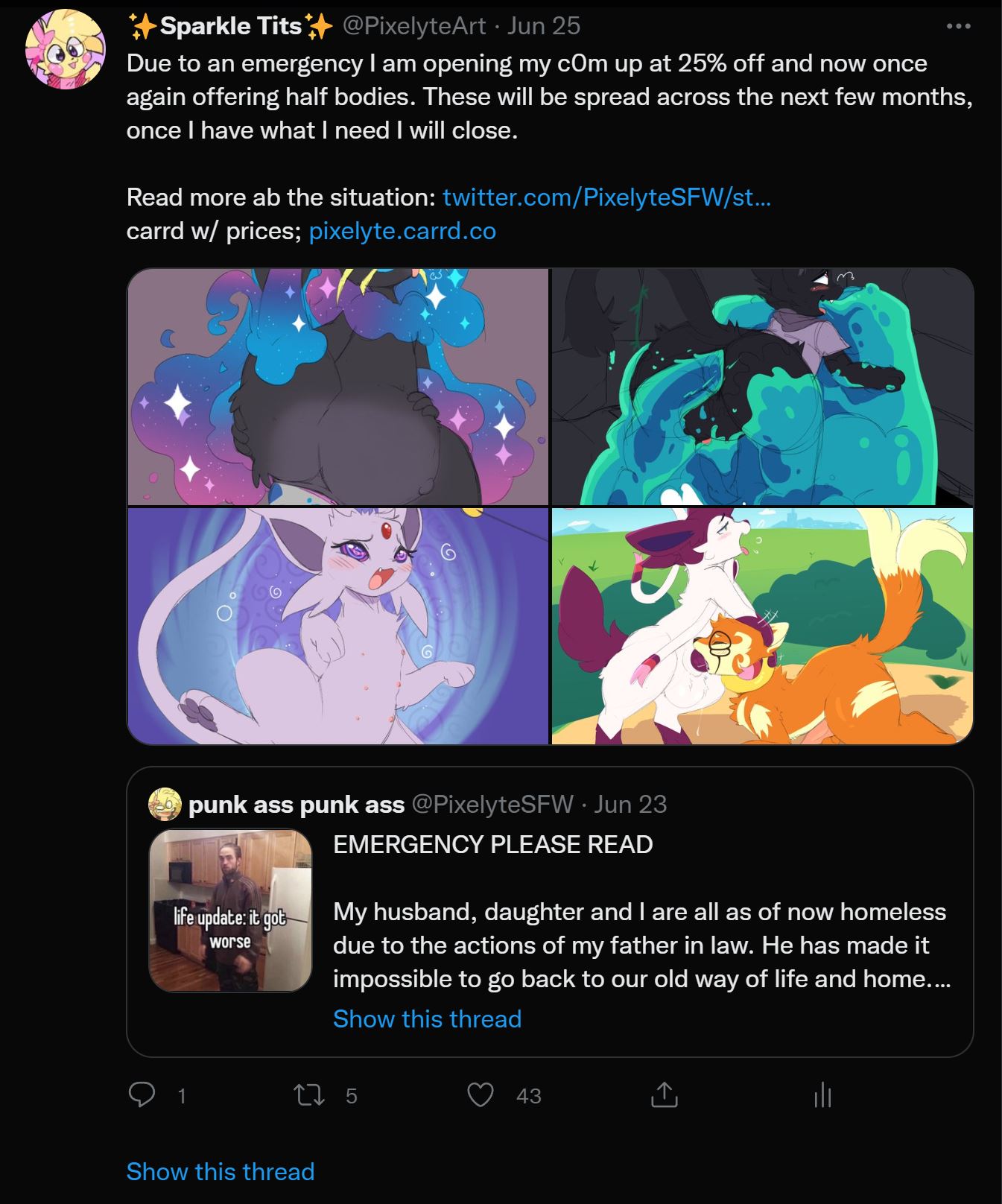Like the tweet with the heart icon
The width and height of the screenshot is (1002, 1204).
pos(481,1094)
